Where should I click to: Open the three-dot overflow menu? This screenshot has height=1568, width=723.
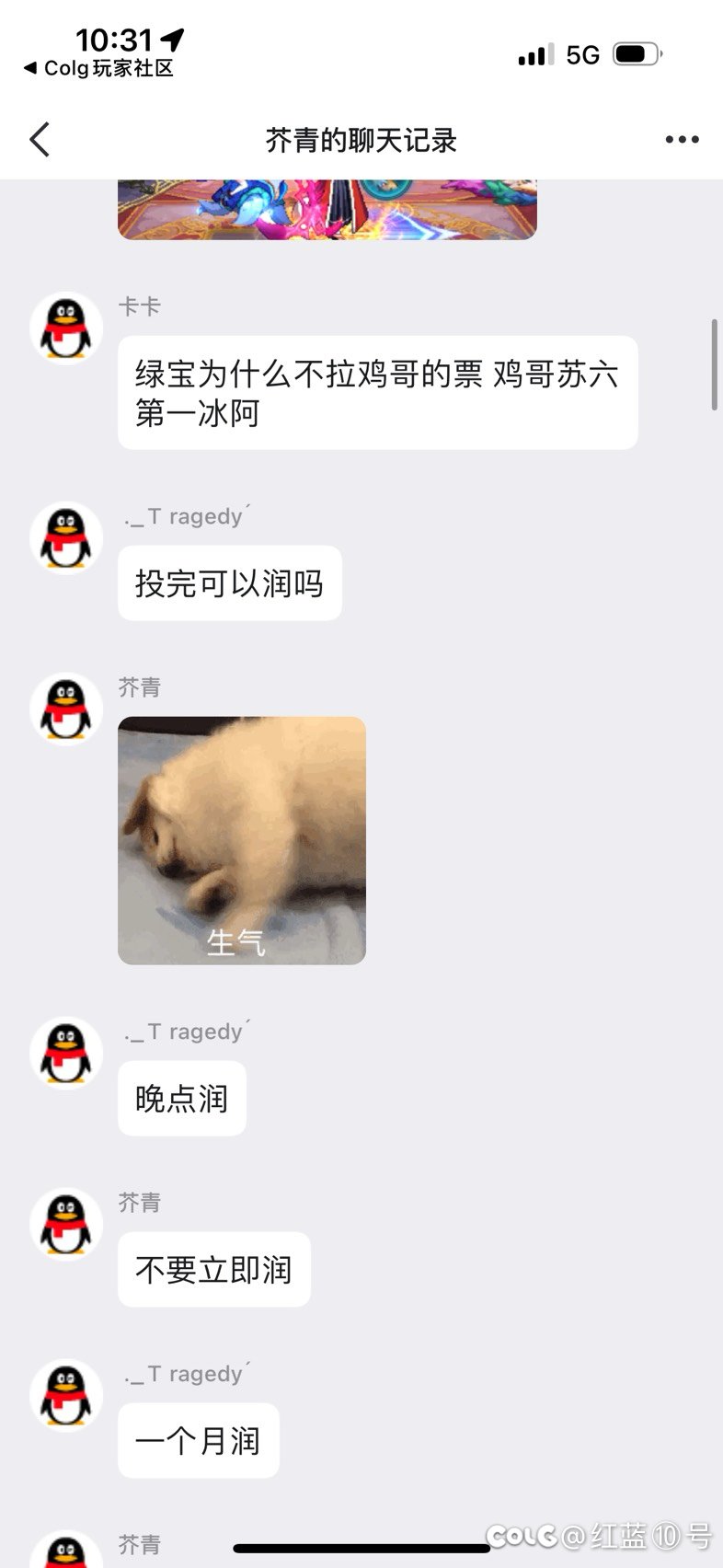(x=682, y=140)
